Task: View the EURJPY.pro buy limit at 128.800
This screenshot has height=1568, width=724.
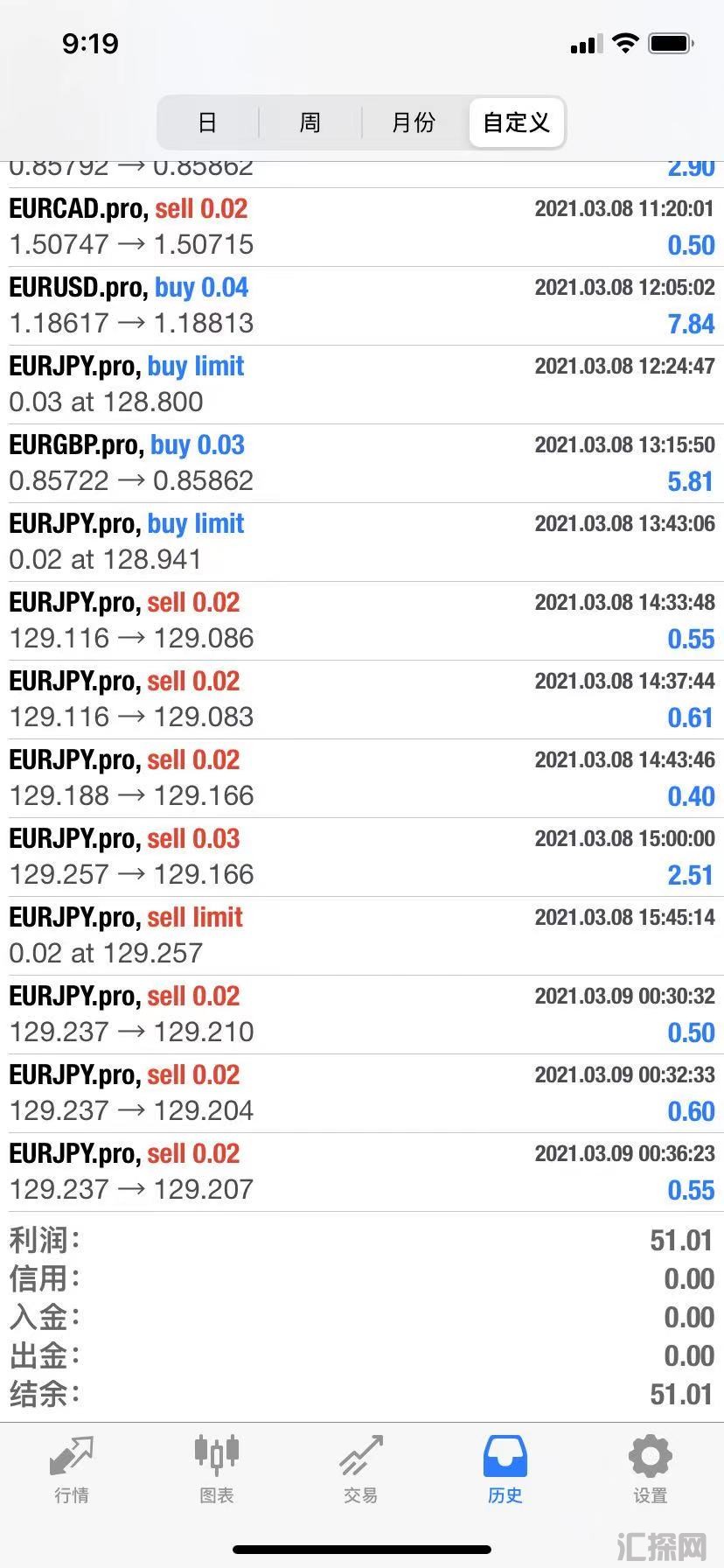Action: [362, 385]
